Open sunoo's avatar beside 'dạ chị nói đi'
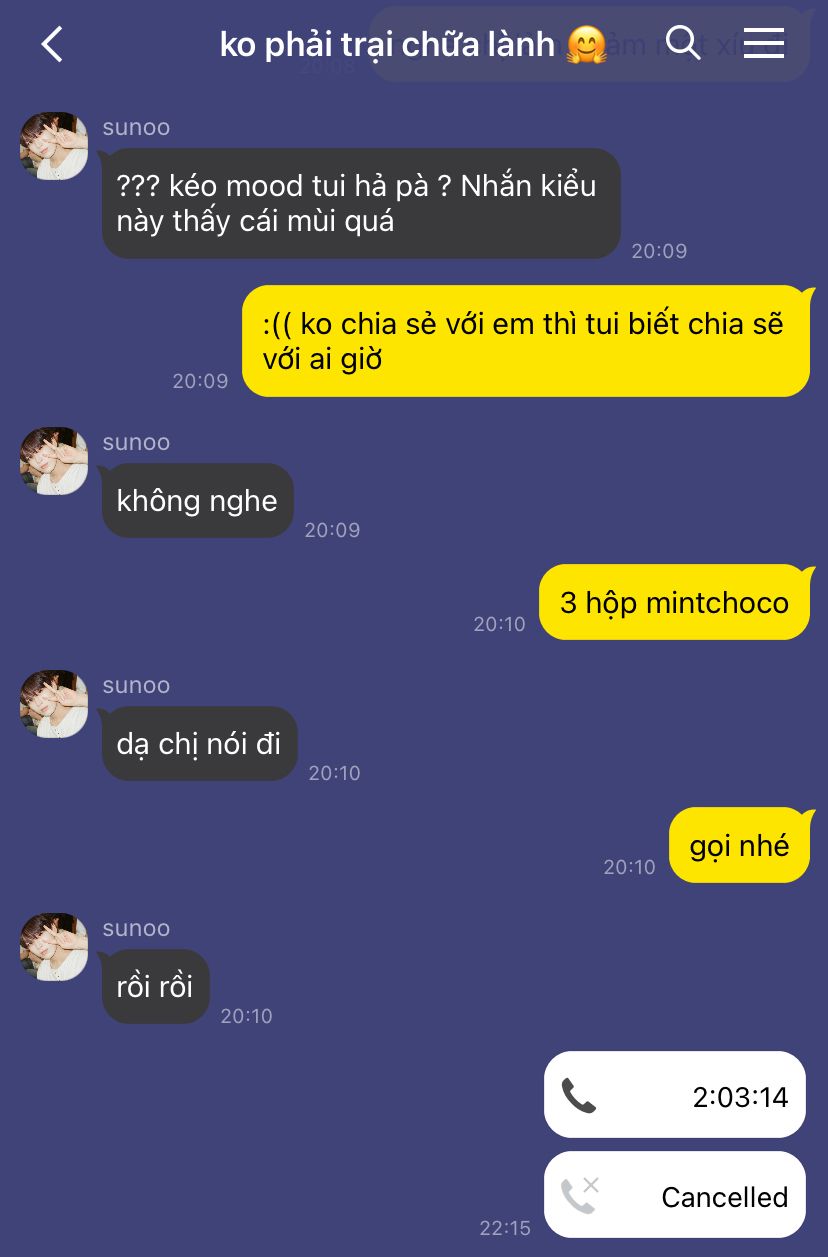 (x=54, y=704)
